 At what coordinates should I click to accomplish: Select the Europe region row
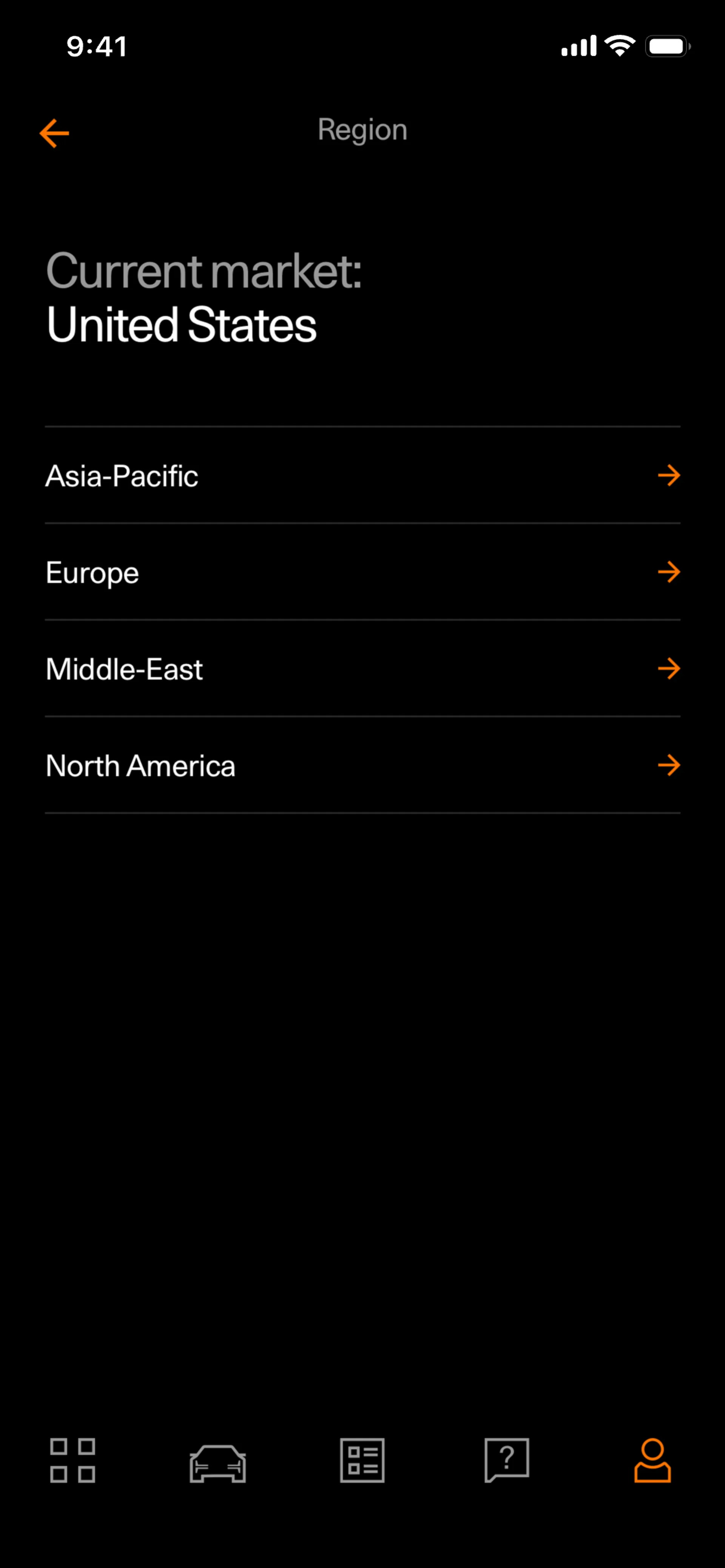[x=362, y=572]
